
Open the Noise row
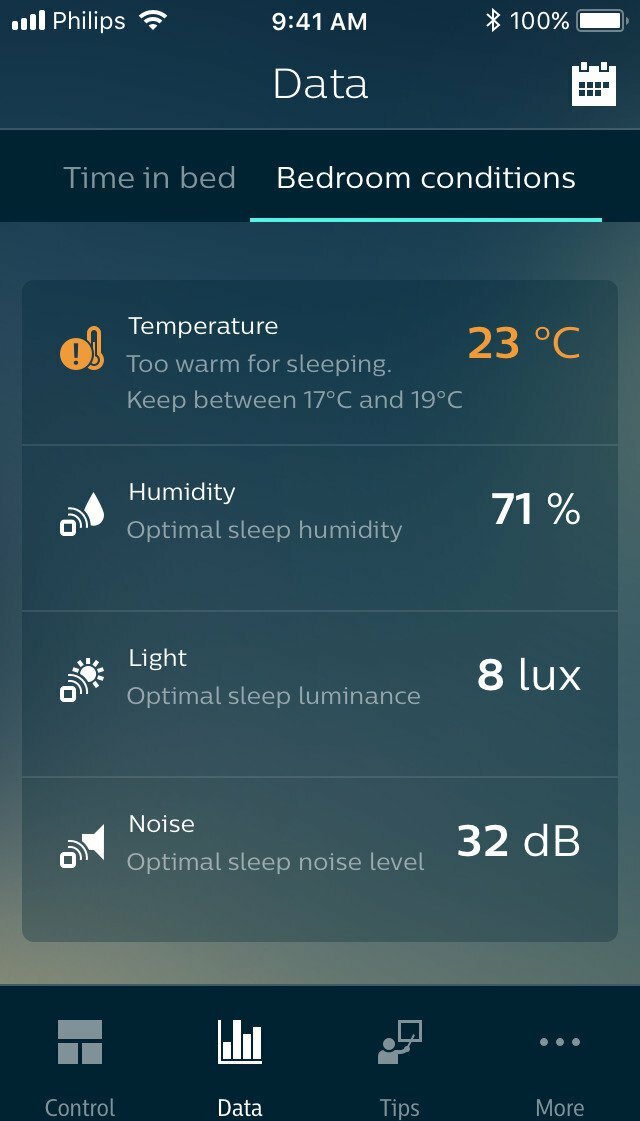click(x=320, y=858)
